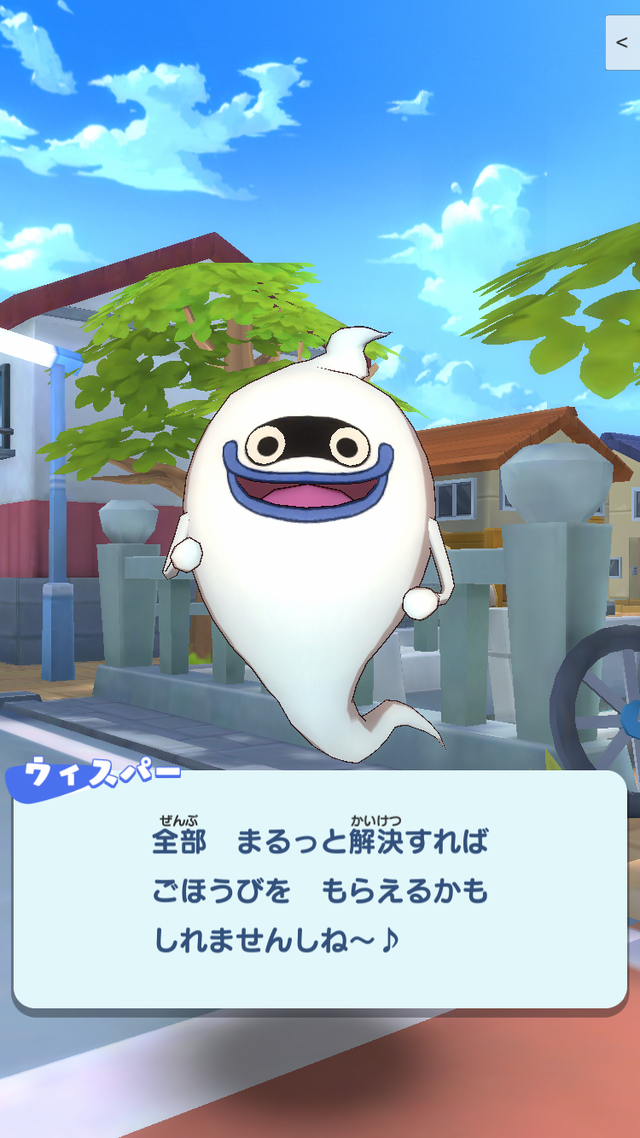The width and height of the screenshot is (640, 1138).
Task: Open the side menu arrow at top right
Action: (623, 42)
